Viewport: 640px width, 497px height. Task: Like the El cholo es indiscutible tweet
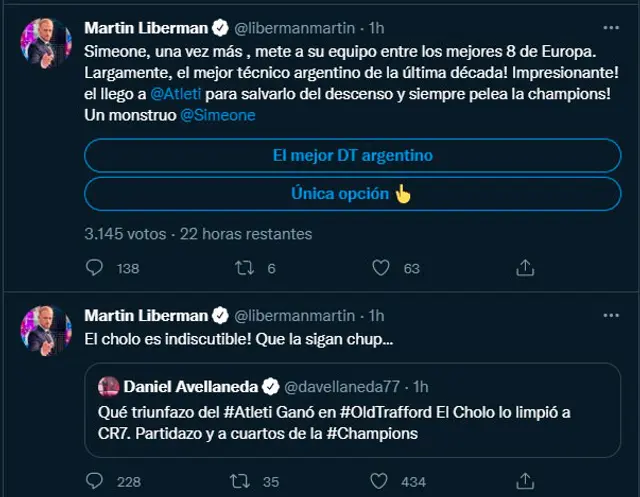tap(381, 482)
